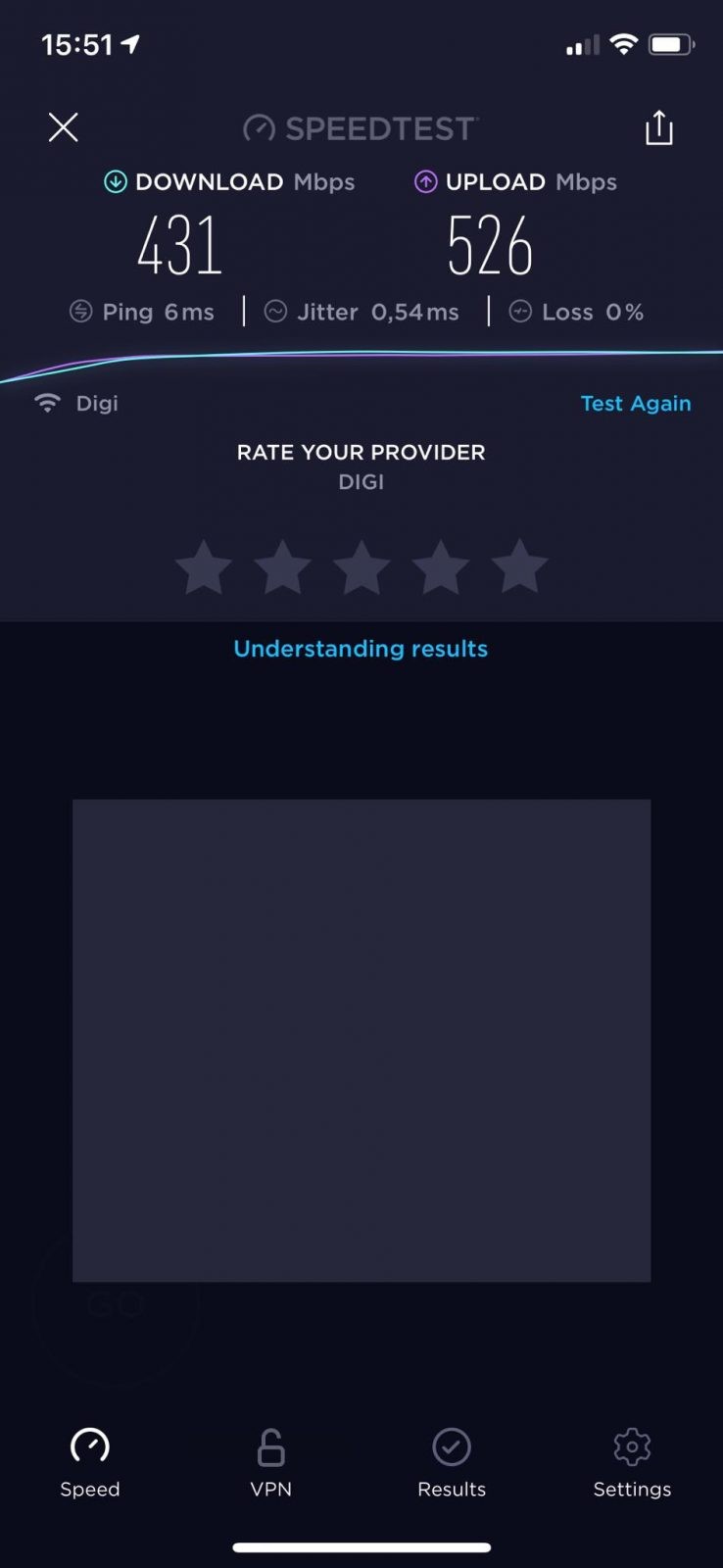
Task: Open the Settings tab
Action: pos(632,1463)
